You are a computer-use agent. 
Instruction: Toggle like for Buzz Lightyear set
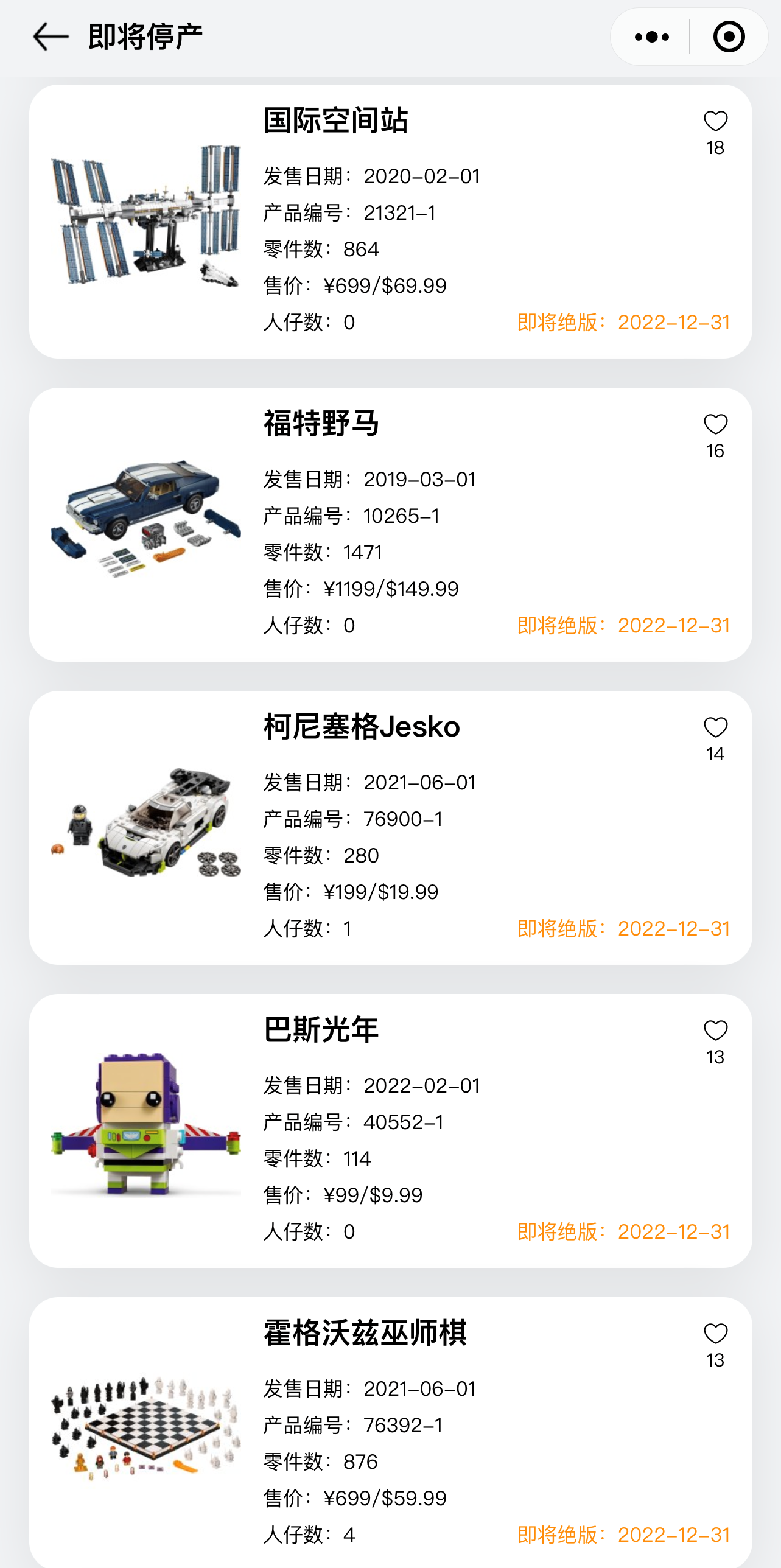[715, 1029]
